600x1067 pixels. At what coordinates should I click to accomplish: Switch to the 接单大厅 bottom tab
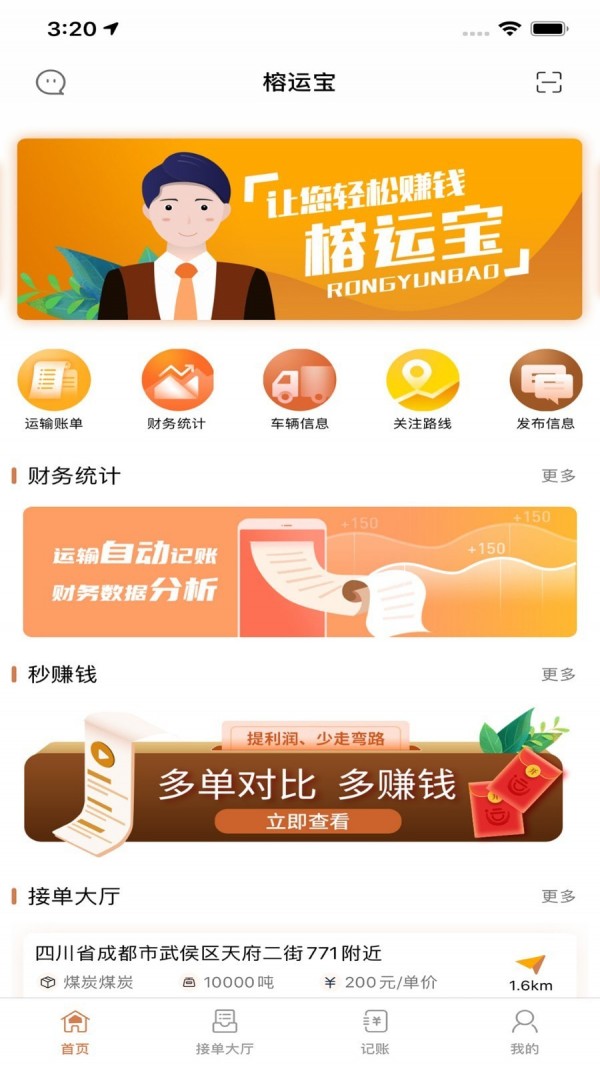tap(225, 1032)
